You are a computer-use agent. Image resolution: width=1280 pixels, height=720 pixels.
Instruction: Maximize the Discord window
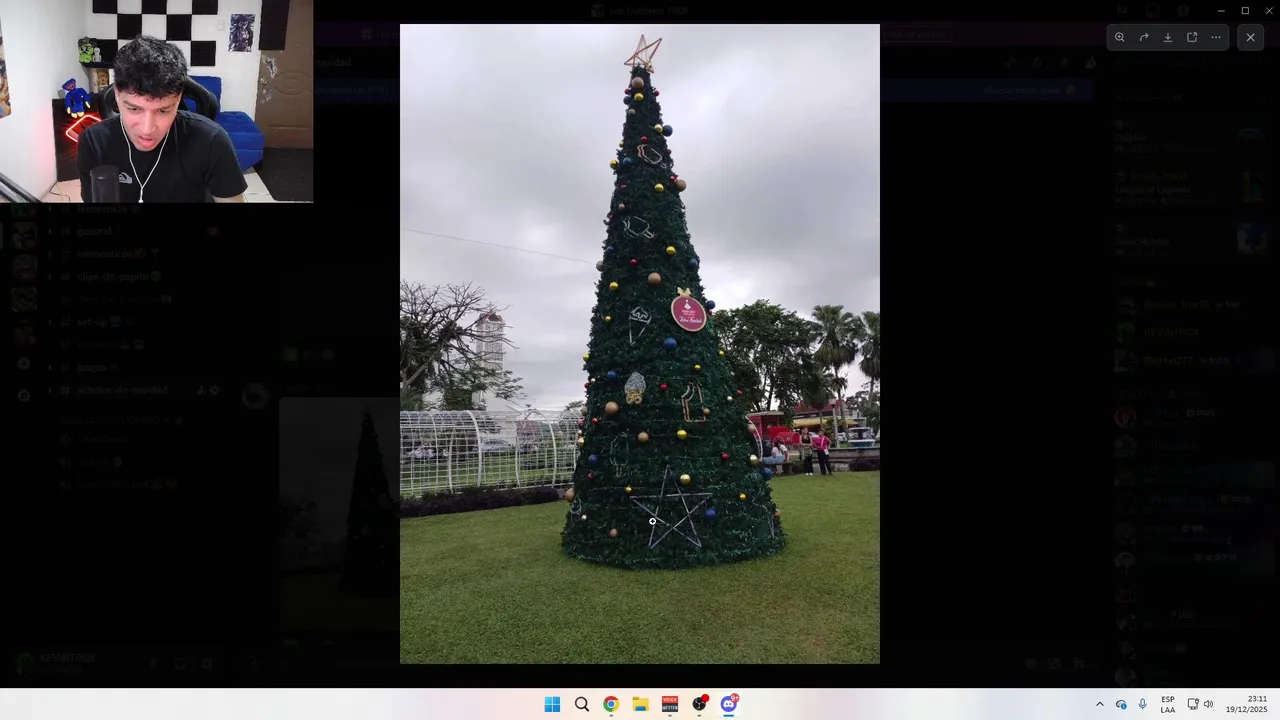[1245, 10]
